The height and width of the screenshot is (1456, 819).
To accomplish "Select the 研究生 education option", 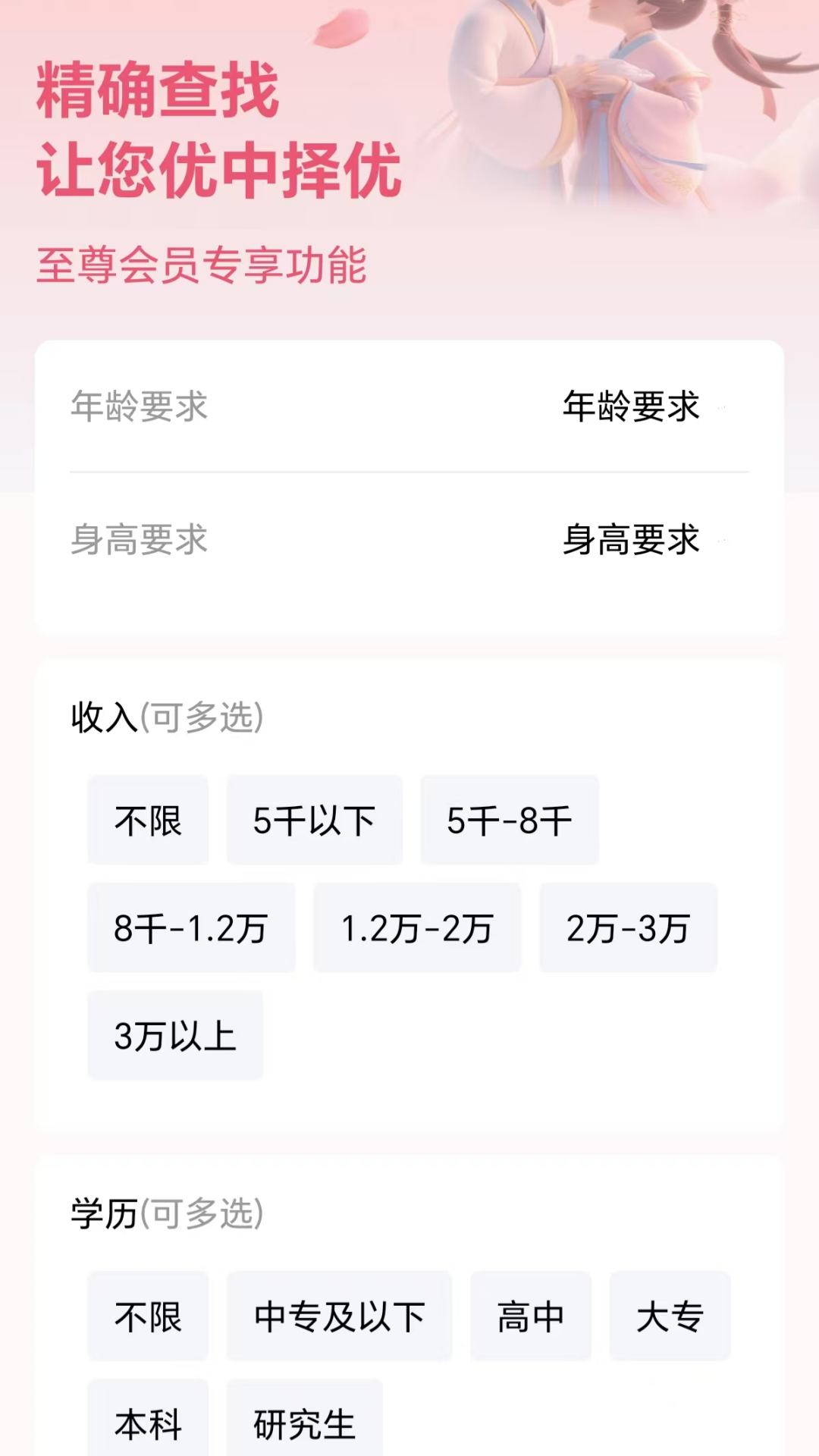I will [x=303, y=1424].
